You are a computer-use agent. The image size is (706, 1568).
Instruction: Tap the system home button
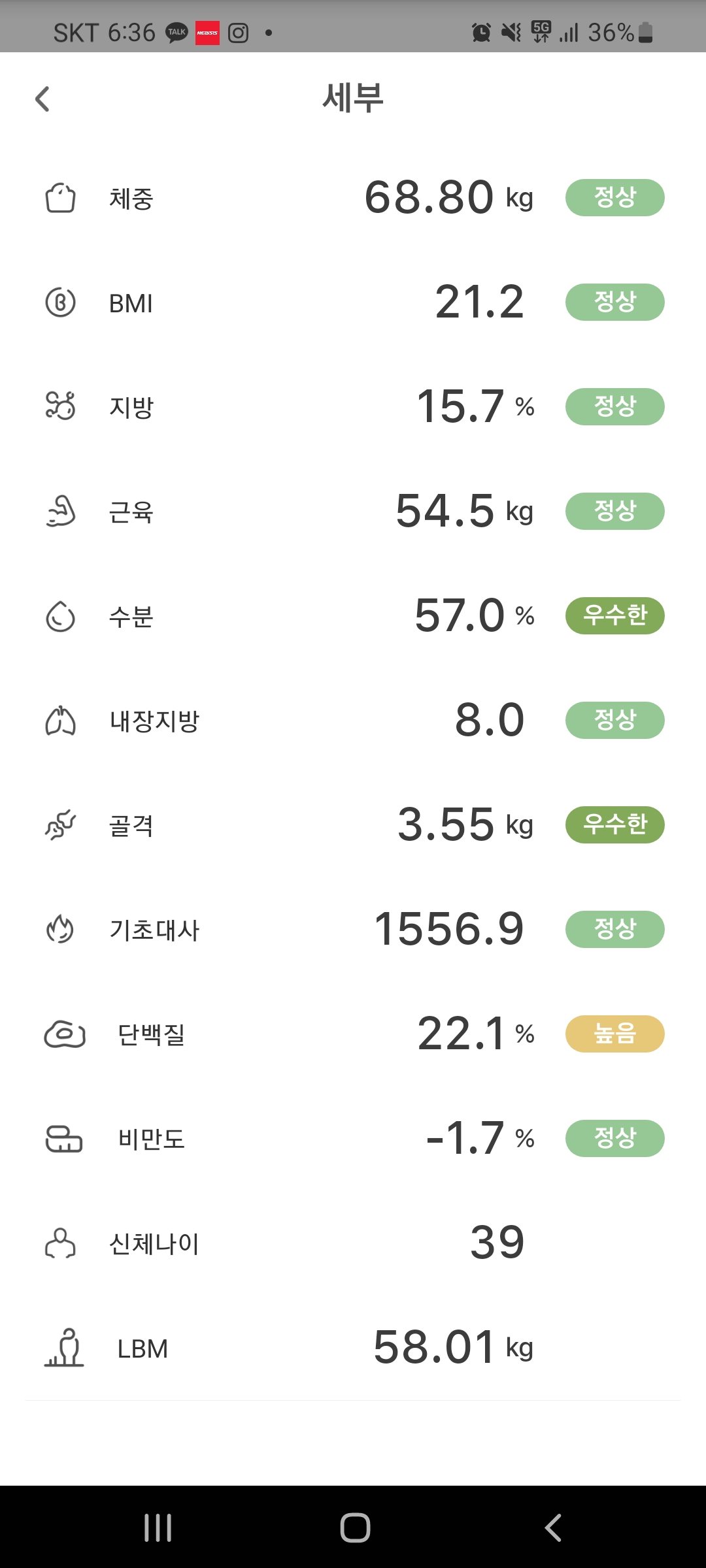coord(355,1527)
